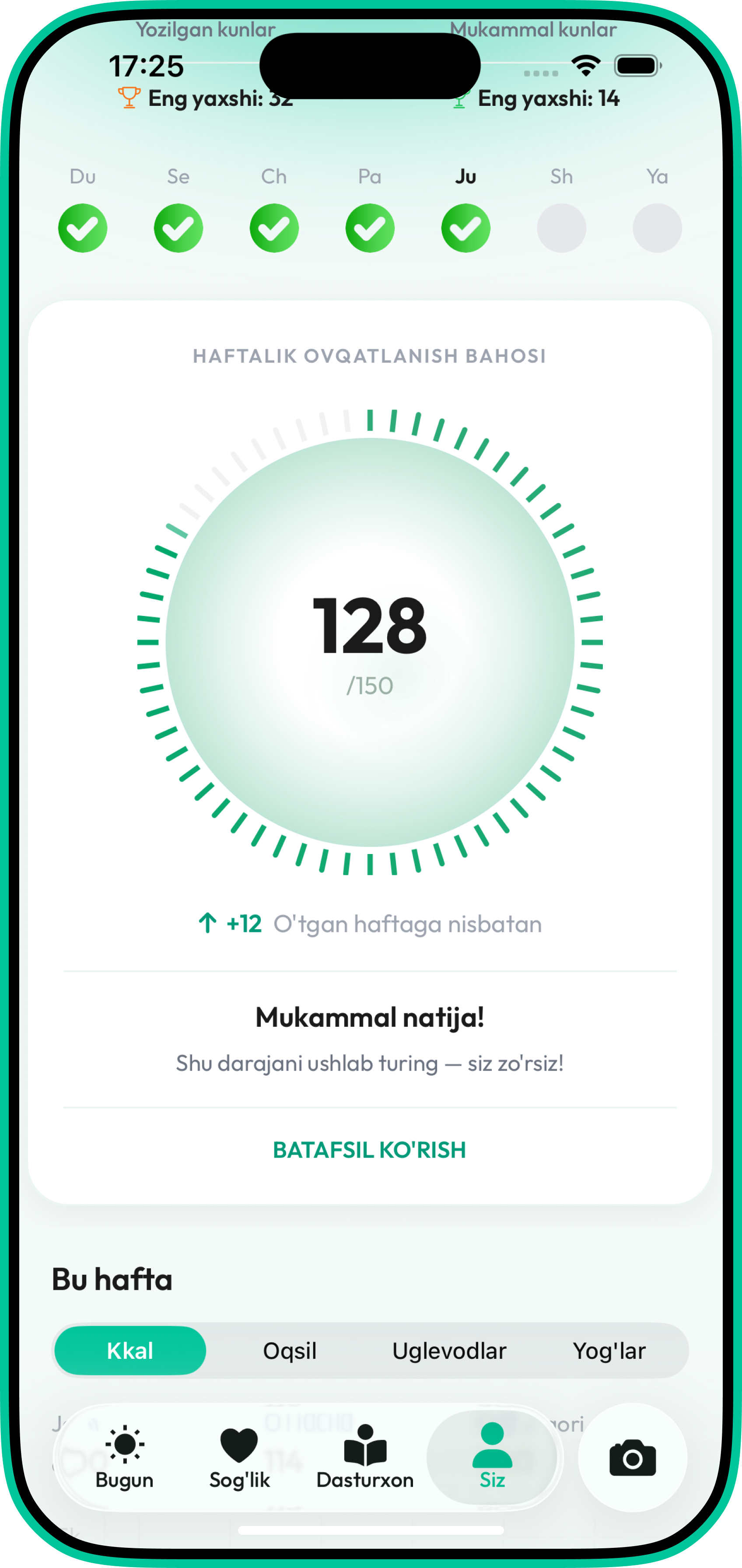742x1568 pixels.
Task: Go to the Dasturxon tab
Action: pyautogui.click(x=365, y=1458)
